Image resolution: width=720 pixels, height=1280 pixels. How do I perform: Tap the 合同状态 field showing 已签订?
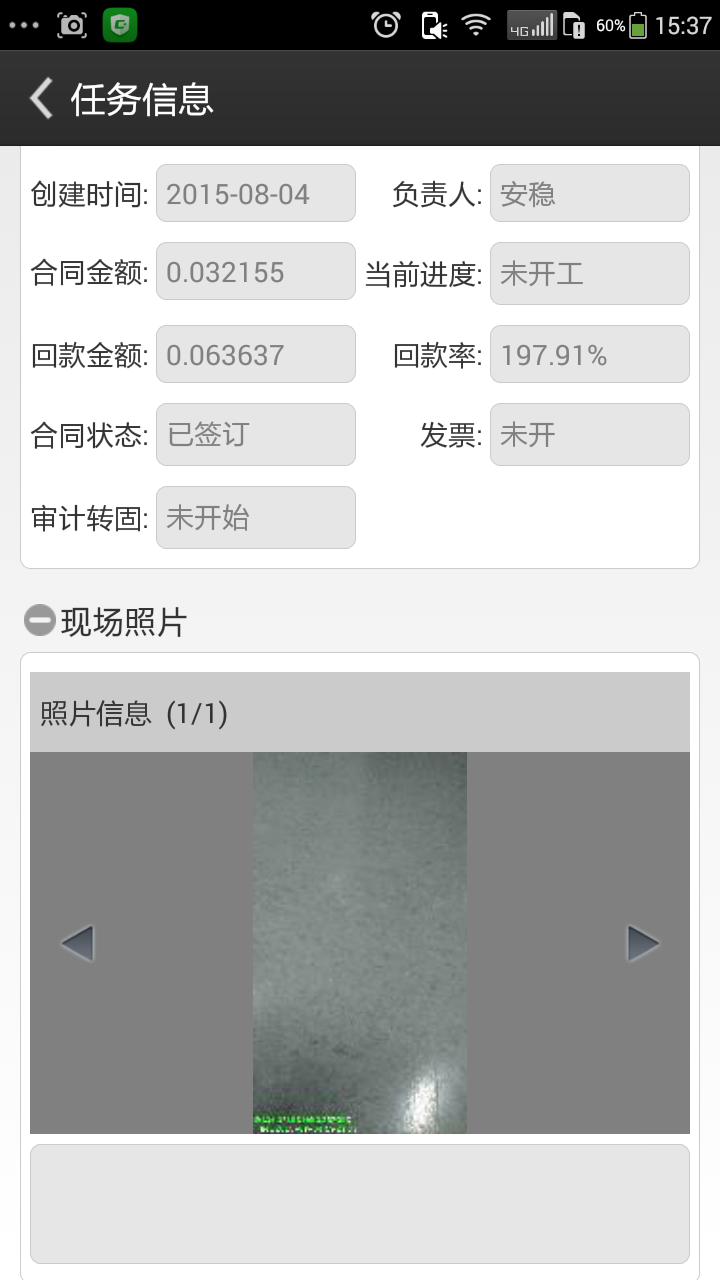(x=255, y=435)
